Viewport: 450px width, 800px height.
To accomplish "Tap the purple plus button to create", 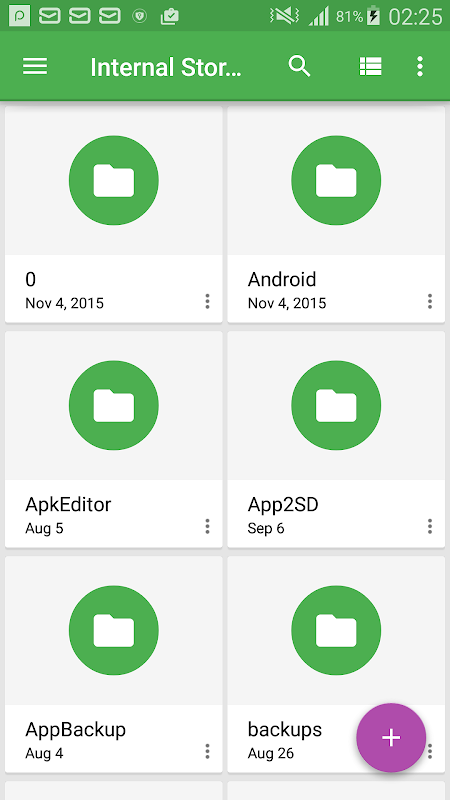I will point(391,737).
